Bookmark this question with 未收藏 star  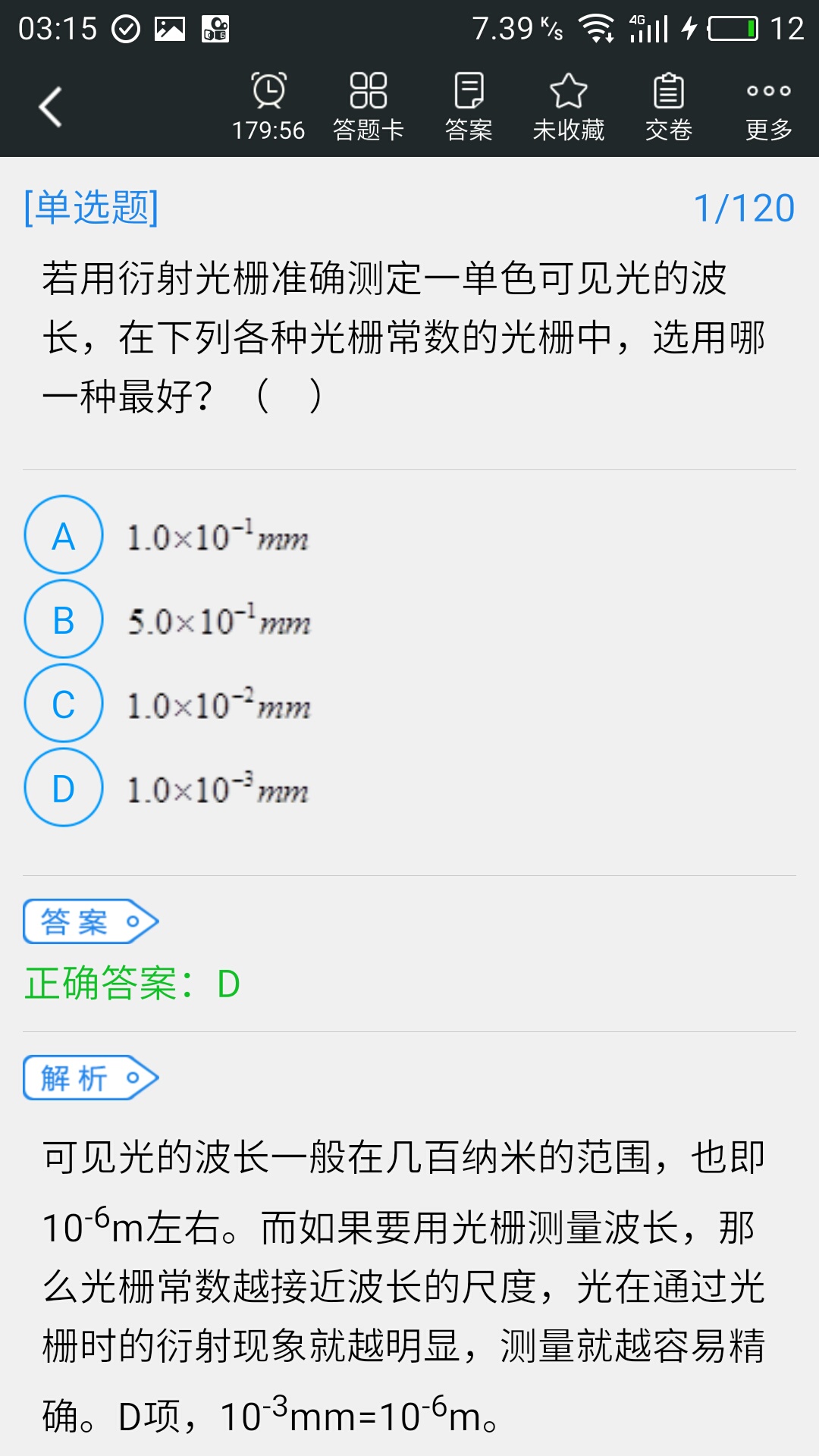pos(569,107)
